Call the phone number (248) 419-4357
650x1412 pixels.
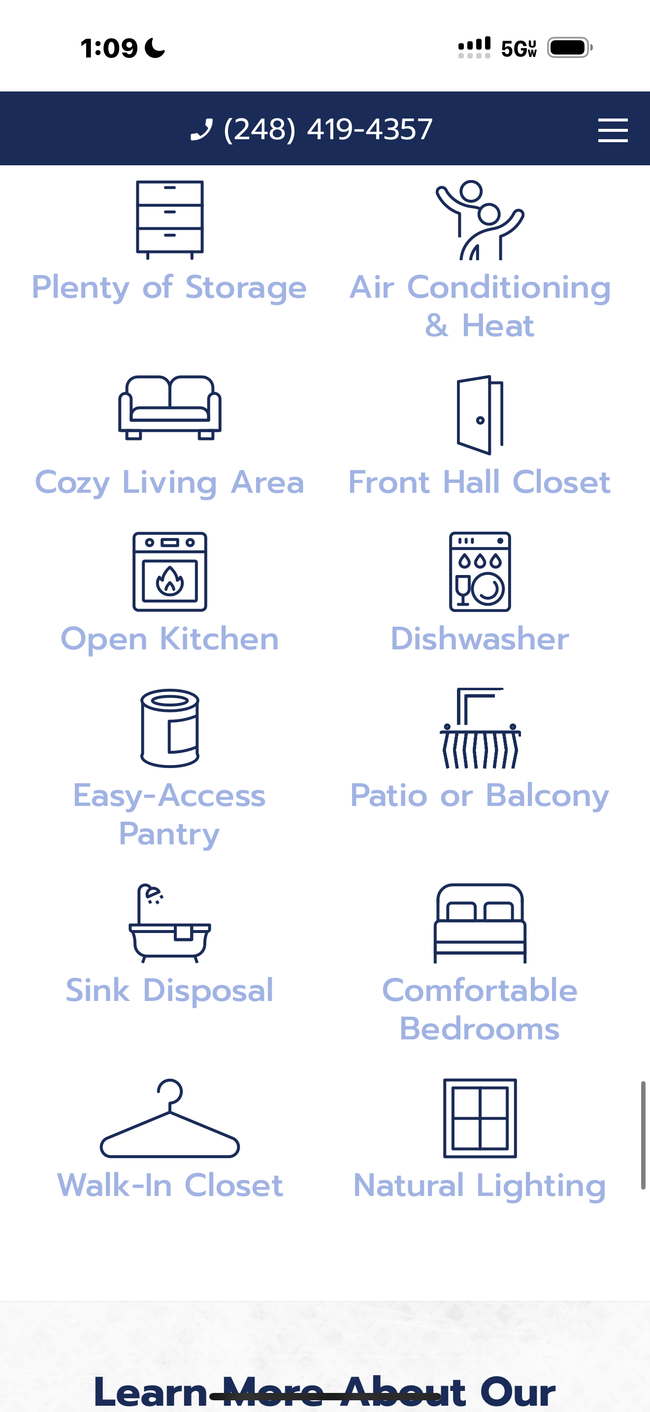pos(313,129)
